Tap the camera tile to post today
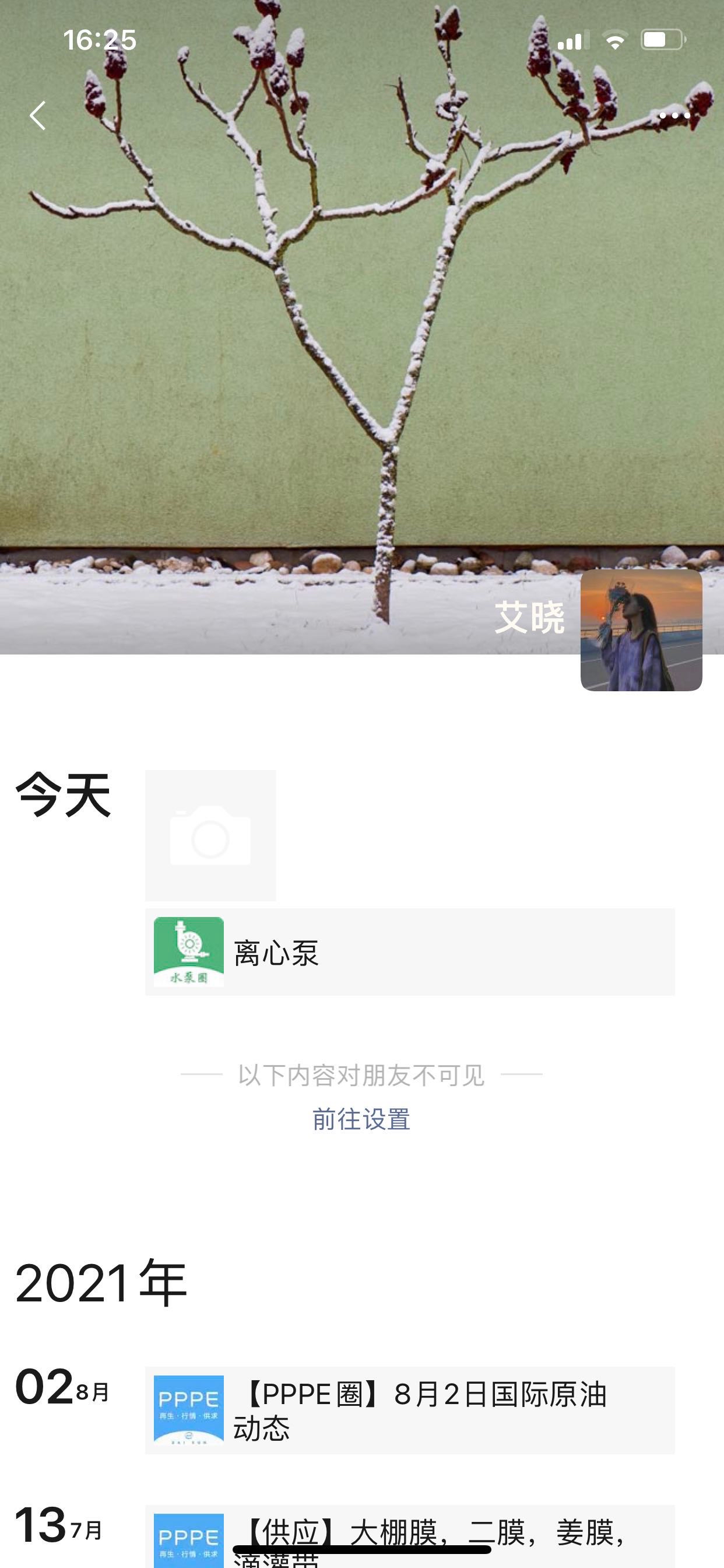 [x=210, y=835]
